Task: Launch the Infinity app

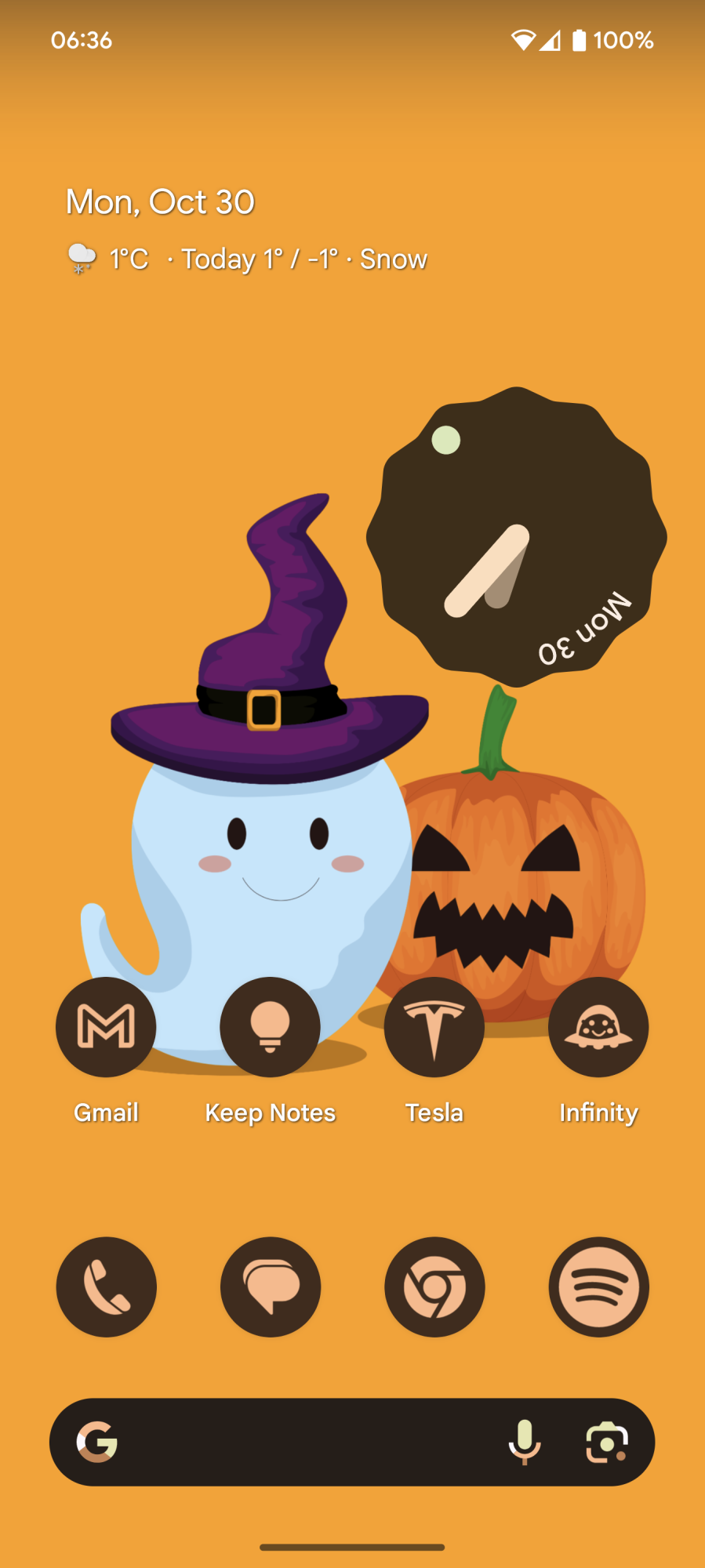Action: click(598, 1027)
